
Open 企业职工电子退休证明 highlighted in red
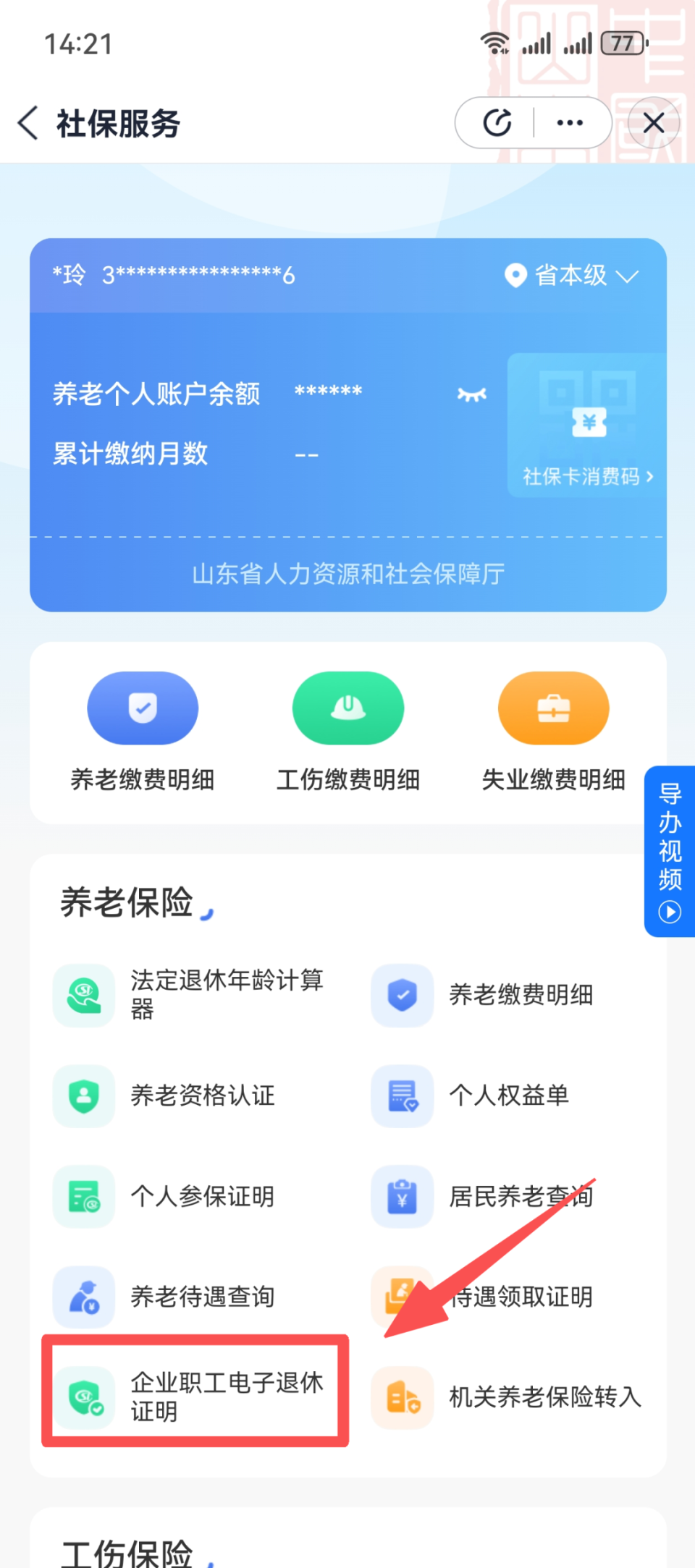point(195,1397)
